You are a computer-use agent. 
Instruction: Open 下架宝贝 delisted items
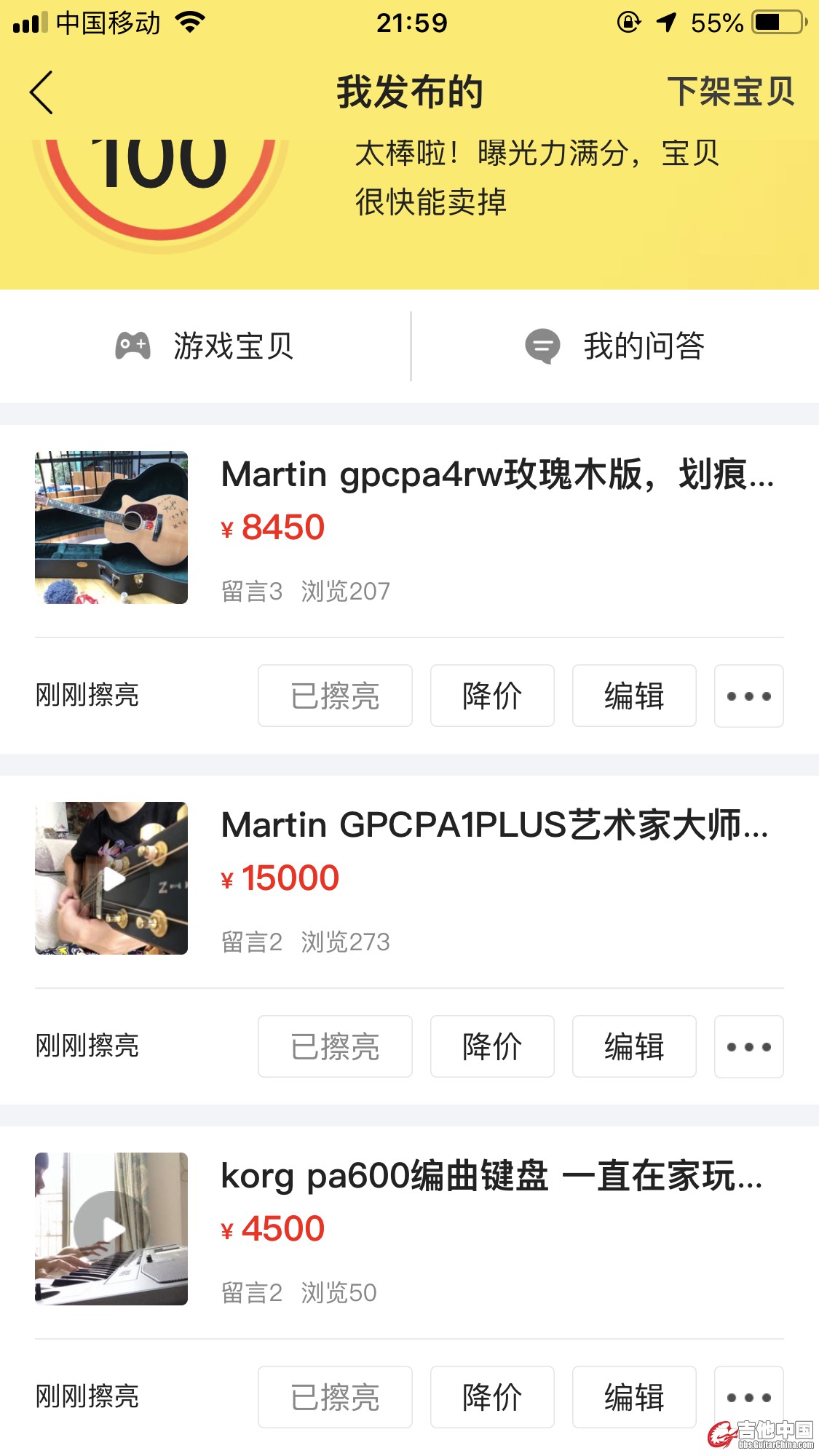click(x=730, y=92)
